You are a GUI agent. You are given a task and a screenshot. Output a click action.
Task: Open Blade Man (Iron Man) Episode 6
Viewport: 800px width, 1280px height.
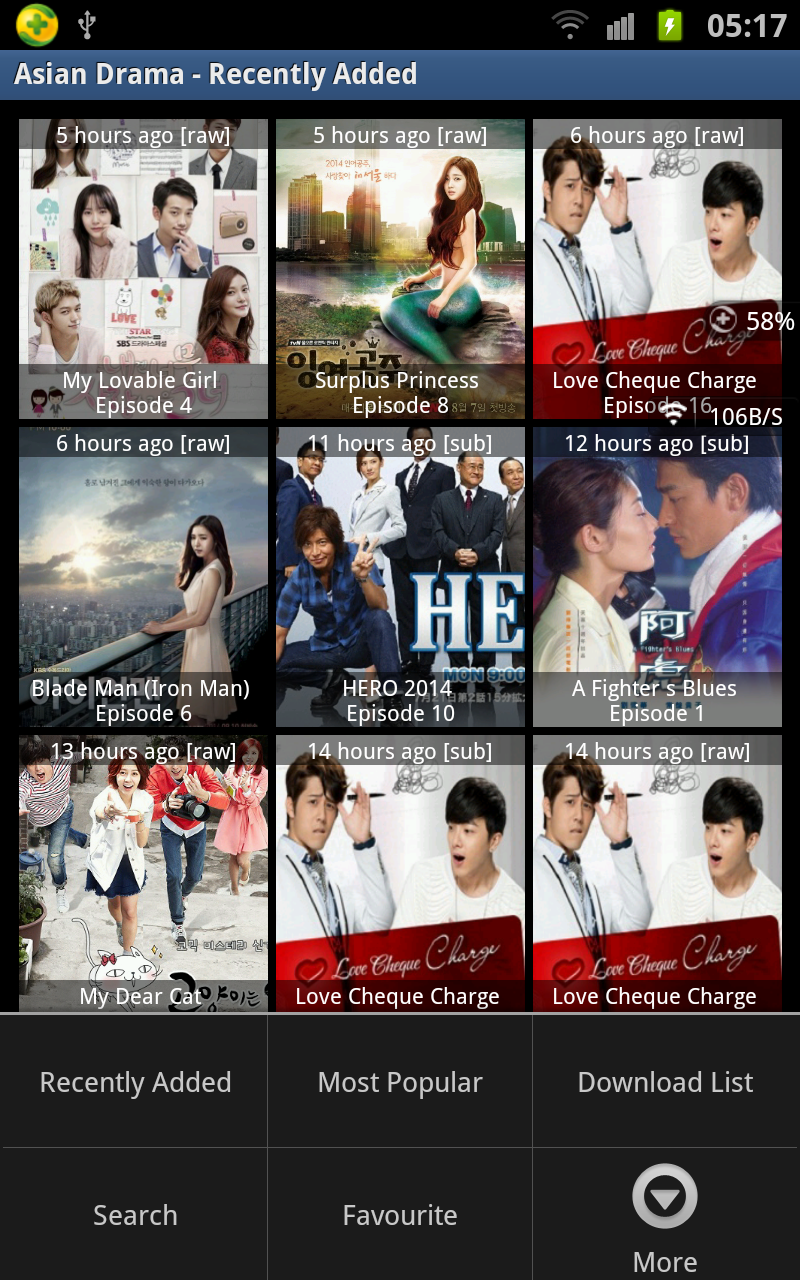tap(143, 576)
